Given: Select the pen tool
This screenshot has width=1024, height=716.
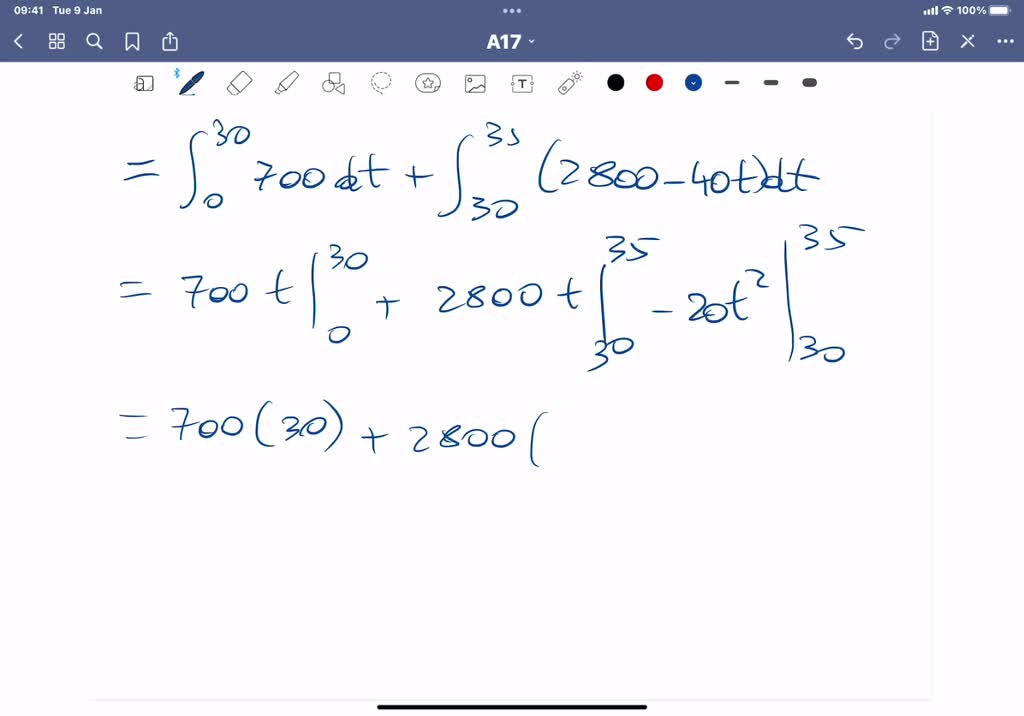Looking at the screenshot, I should click(191, 83).
